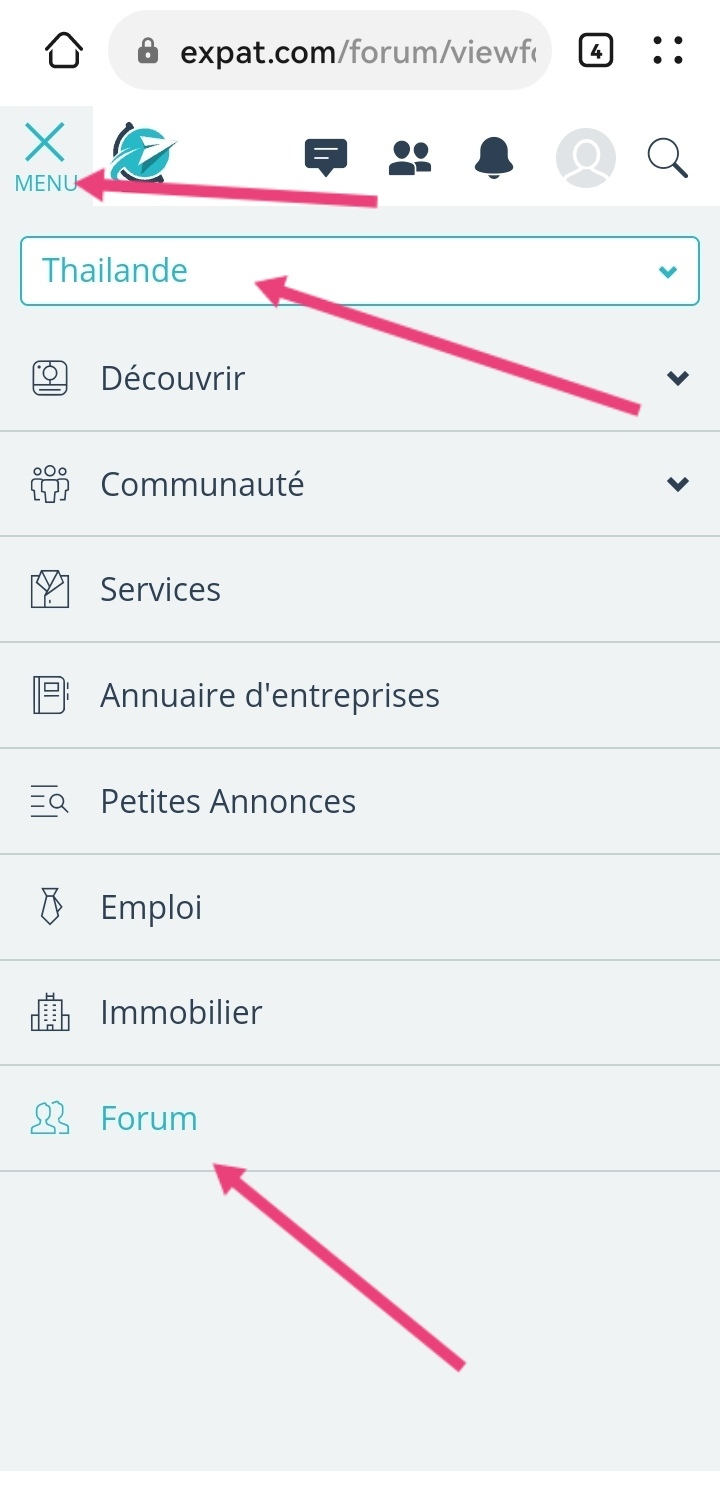Screen dimensions: 720x1489
Task: Tap the expat.com address bar
Action: [x=330, y=50]
